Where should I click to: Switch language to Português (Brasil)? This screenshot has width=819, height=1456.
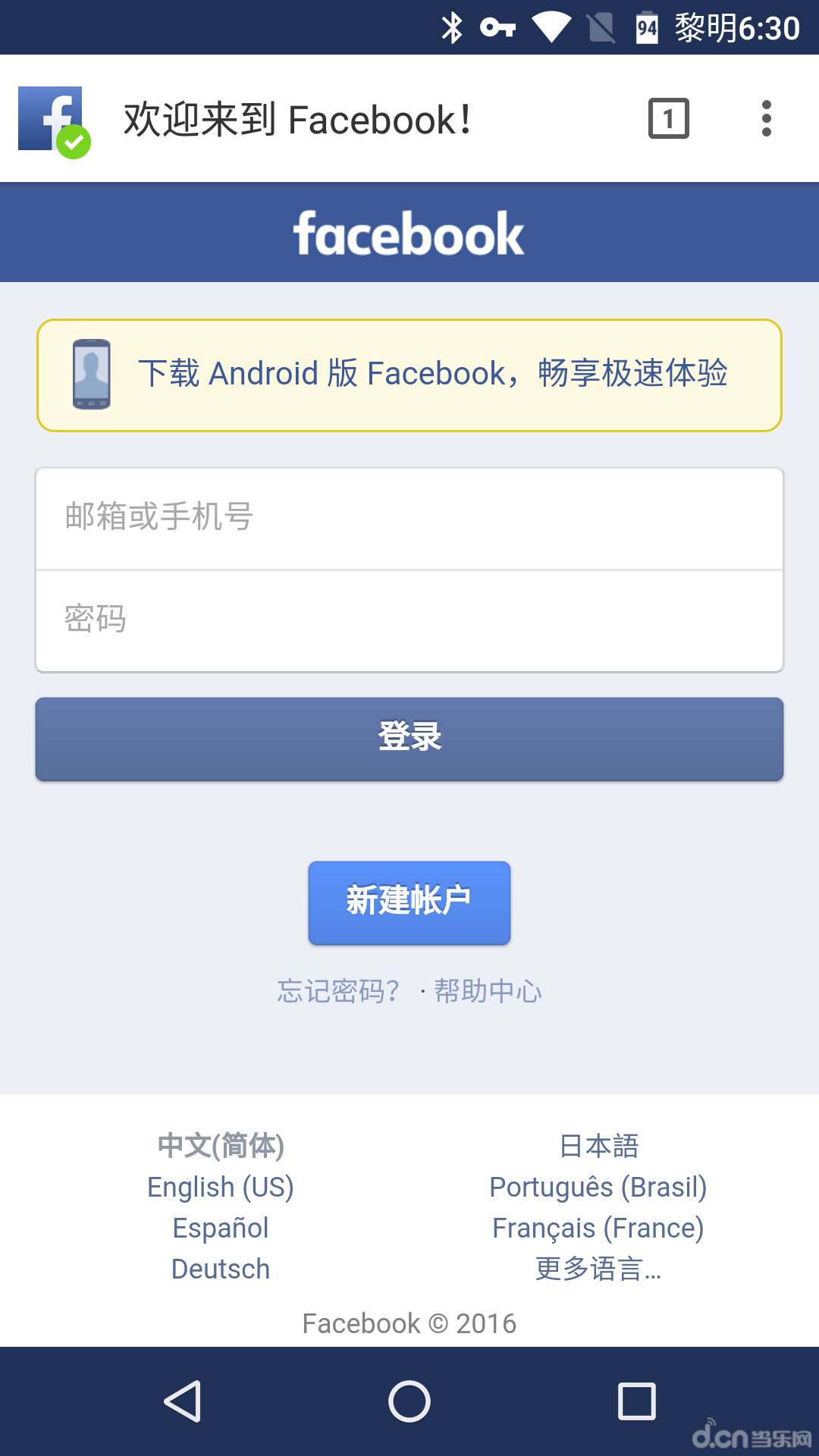coord(598,1187)
